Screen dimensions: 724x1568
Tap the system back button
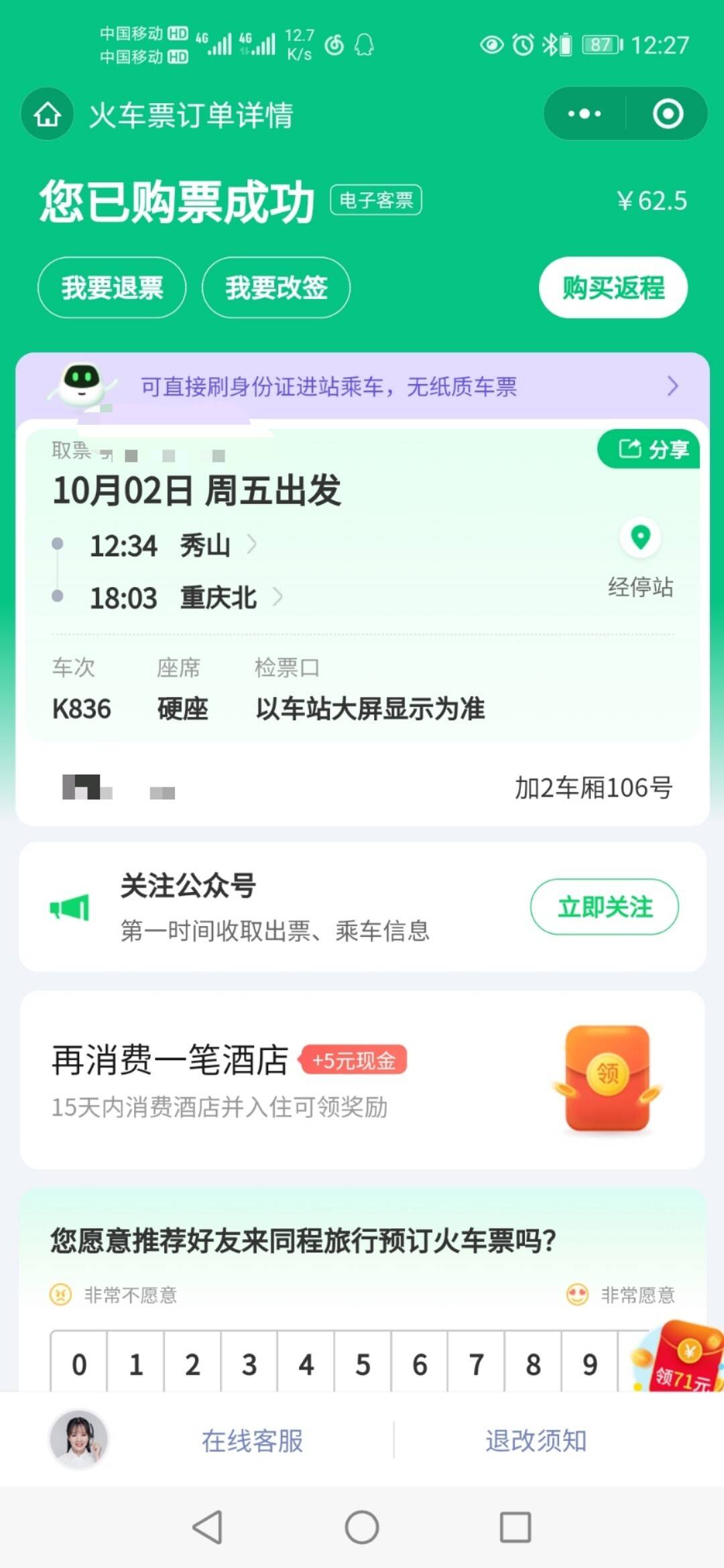click(207, 1527)
